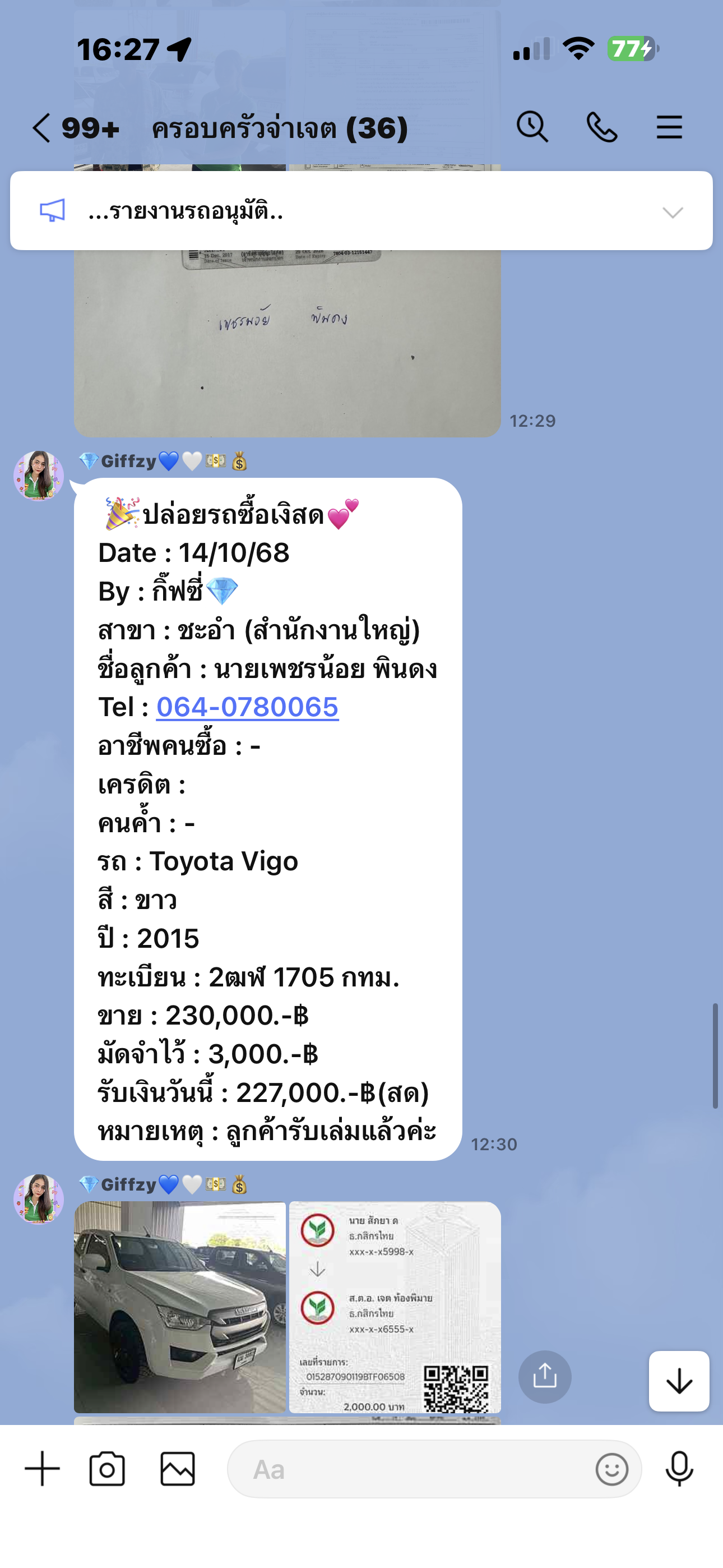
Task: Start a group voice call
Action: 601,127
